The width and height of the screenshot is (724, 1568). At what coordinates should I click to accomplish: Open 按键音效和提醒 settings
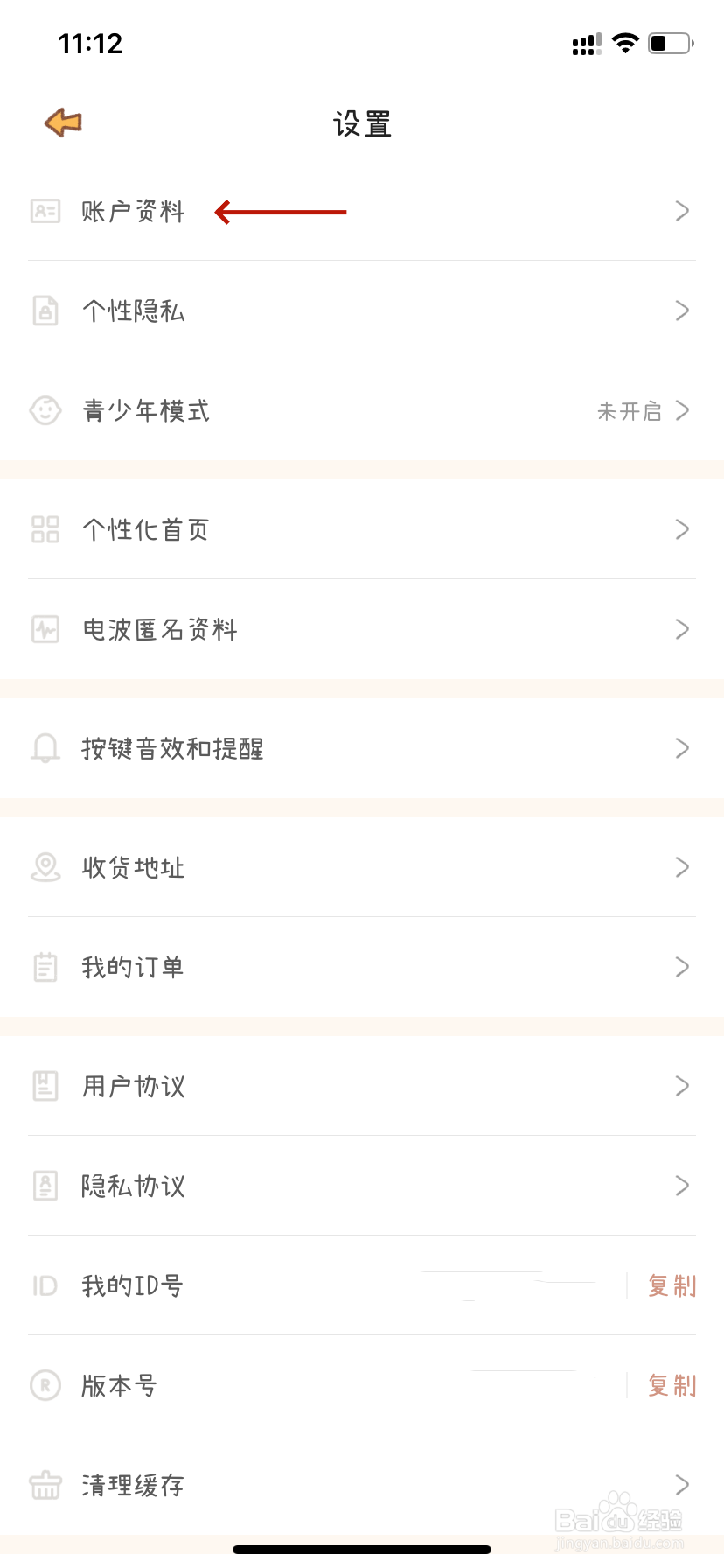(x=362, y=748)
